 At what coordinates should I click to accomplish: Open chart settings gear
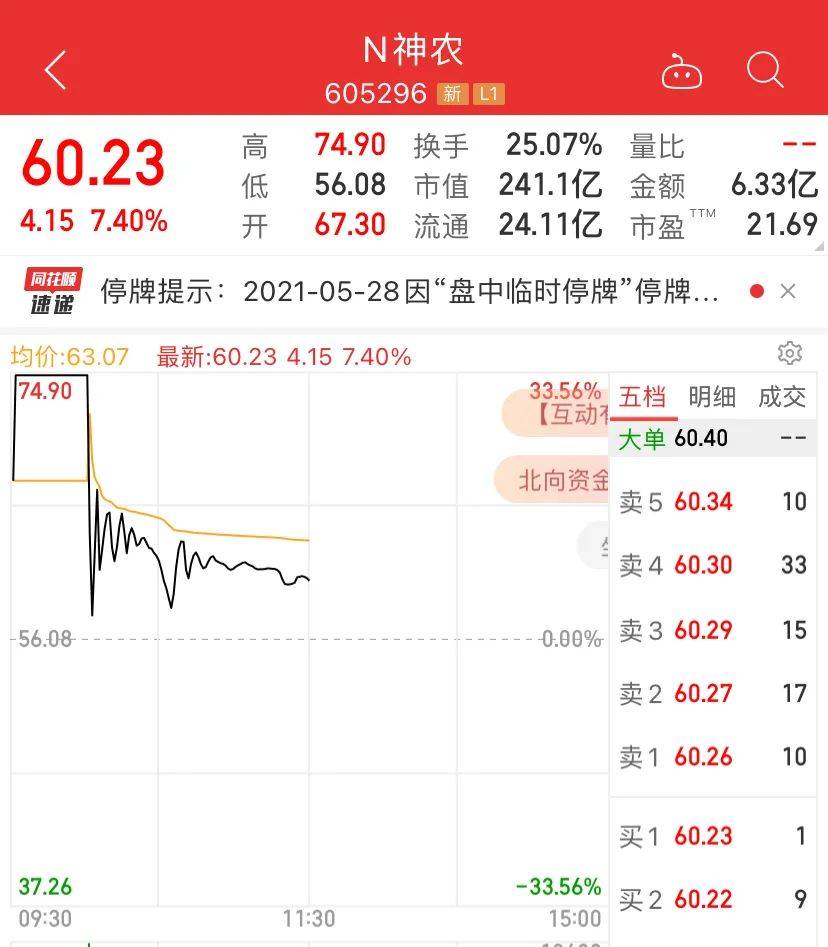(x=790, y=354)
